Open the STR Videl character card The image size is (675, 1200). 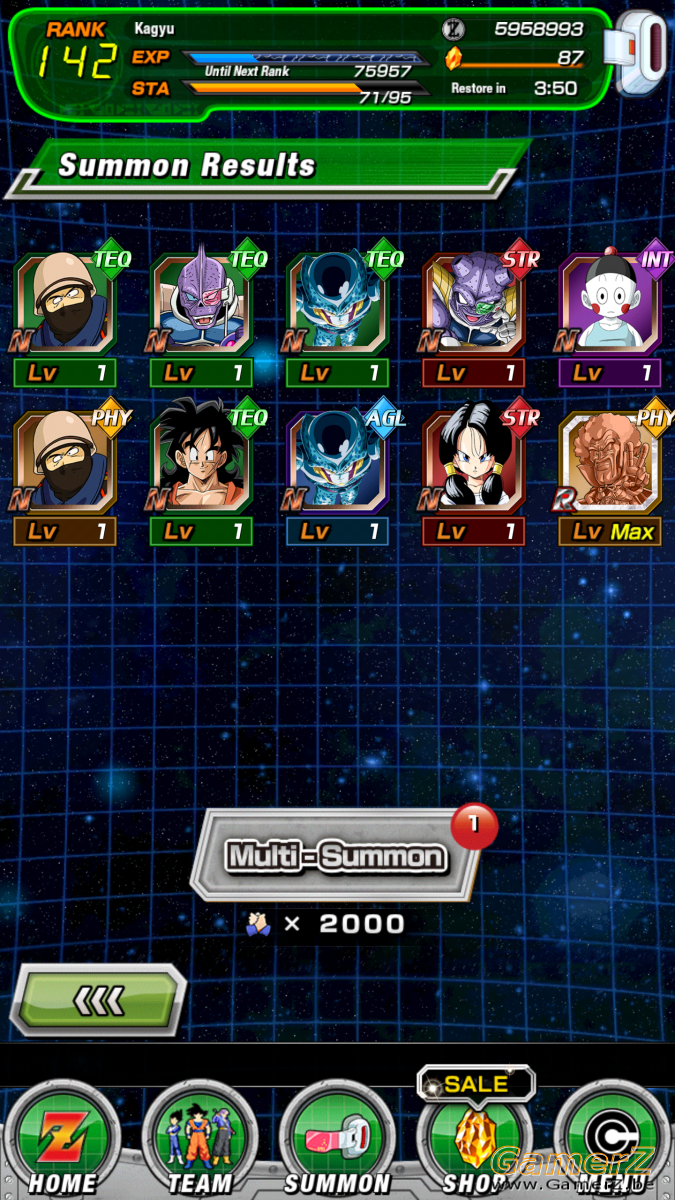click(473, 475)
